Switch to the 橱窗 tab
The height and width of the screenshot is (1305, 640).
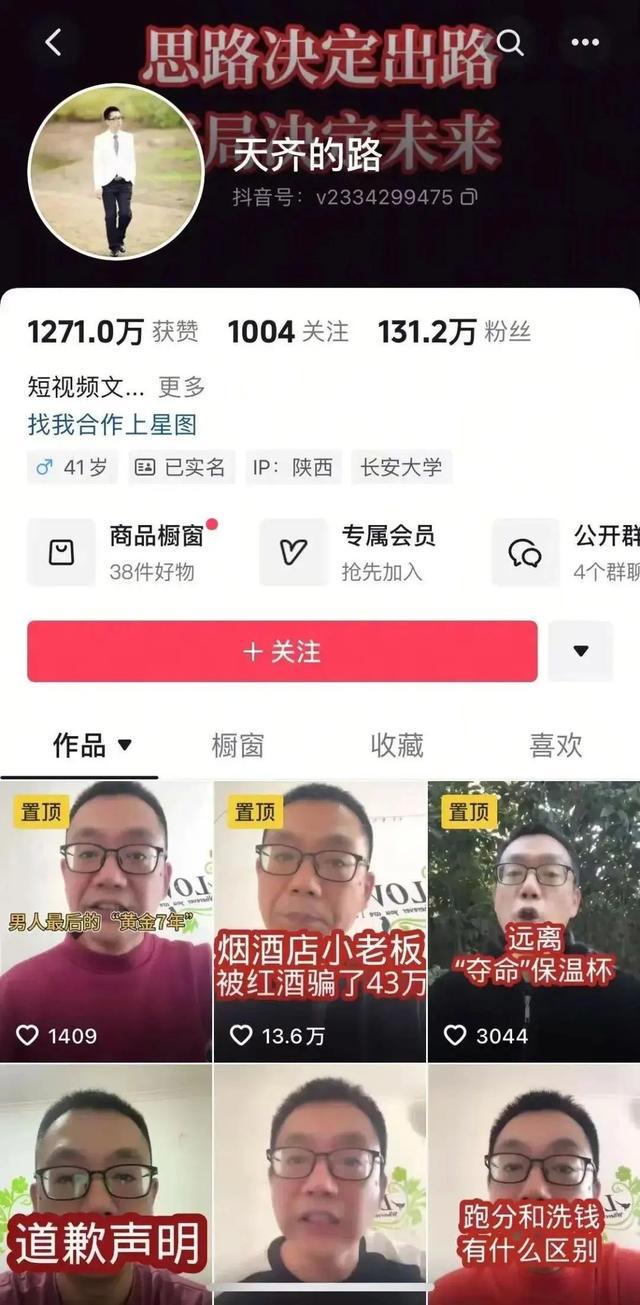[x=238, y=745]
